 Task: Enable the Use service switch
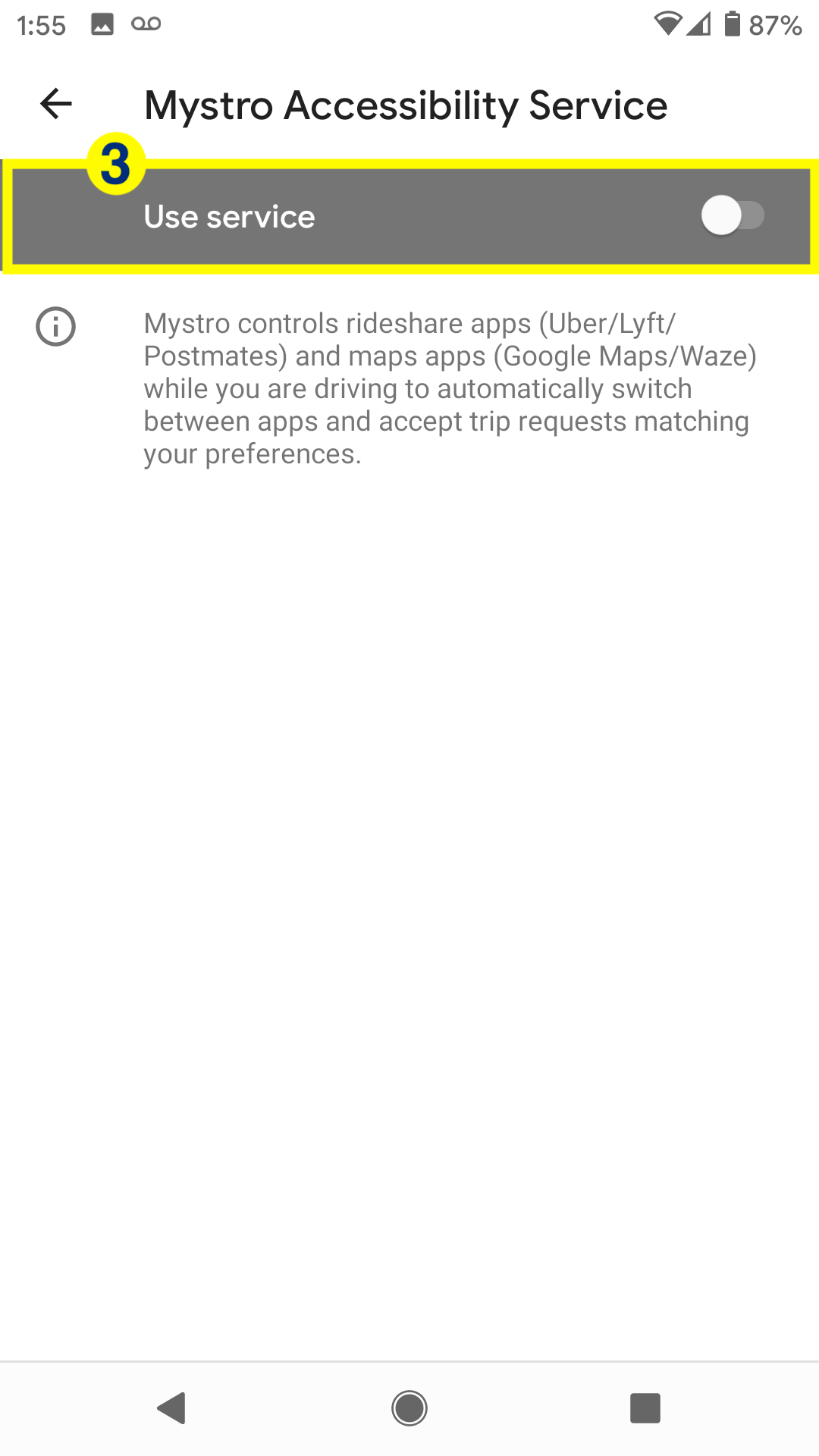pos(732,216)
